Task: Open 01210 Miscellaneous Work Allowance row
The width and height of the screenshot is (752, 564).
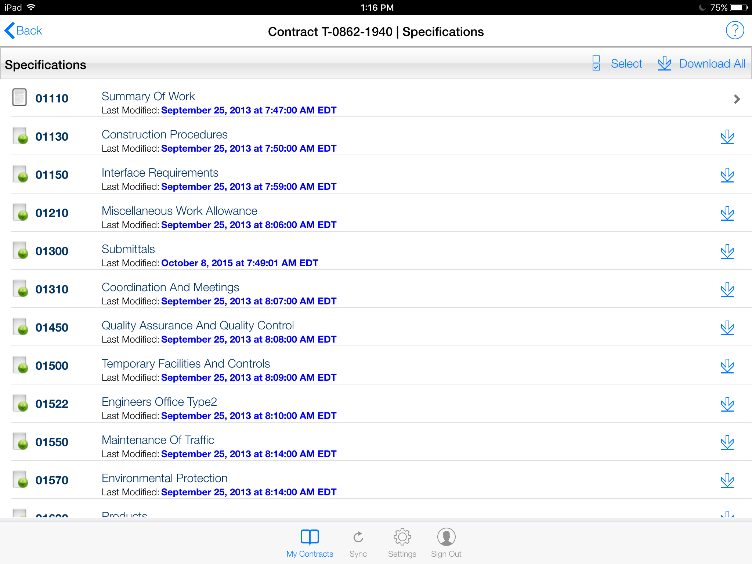Action: coord(179,211)
